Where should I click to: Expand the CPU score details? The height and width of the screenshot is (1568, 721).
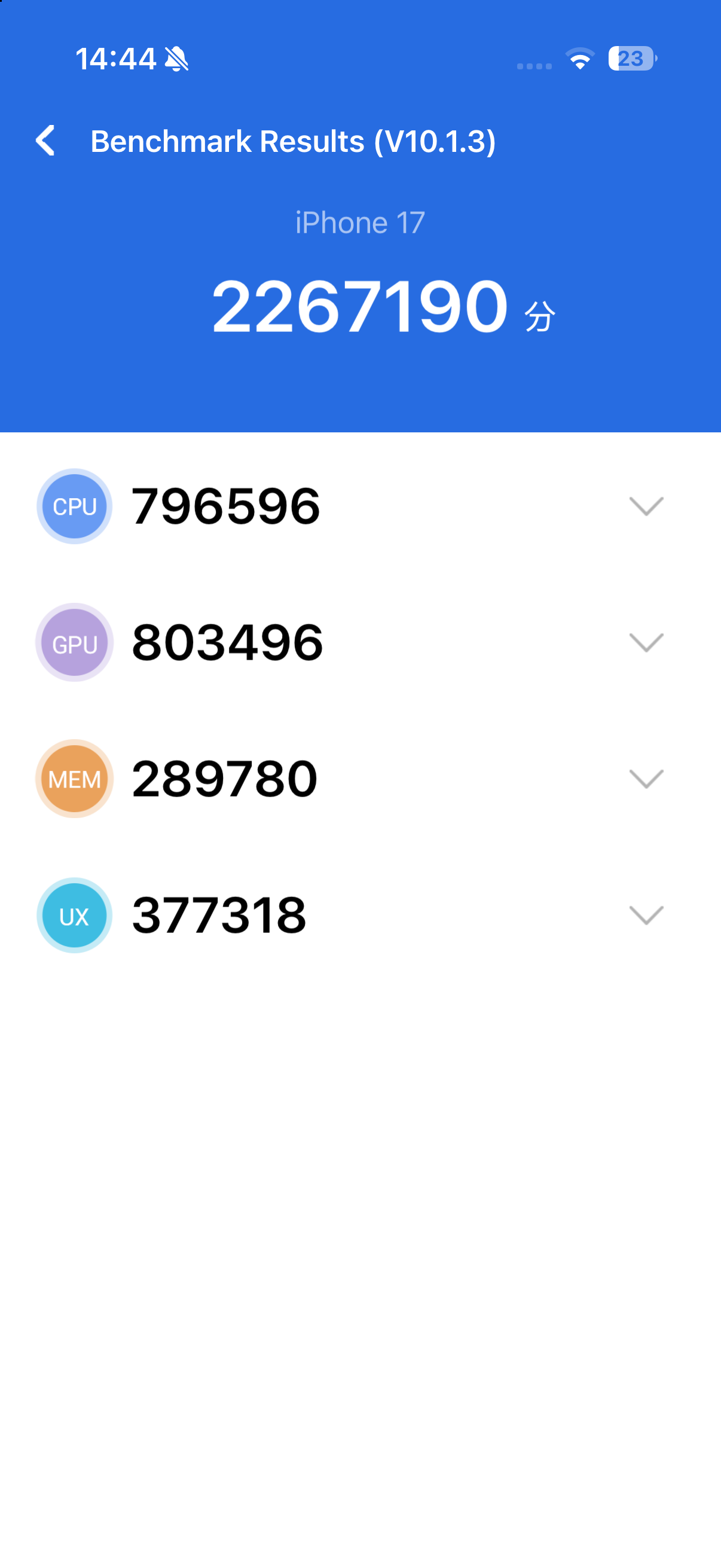click(x=646, y=506)
